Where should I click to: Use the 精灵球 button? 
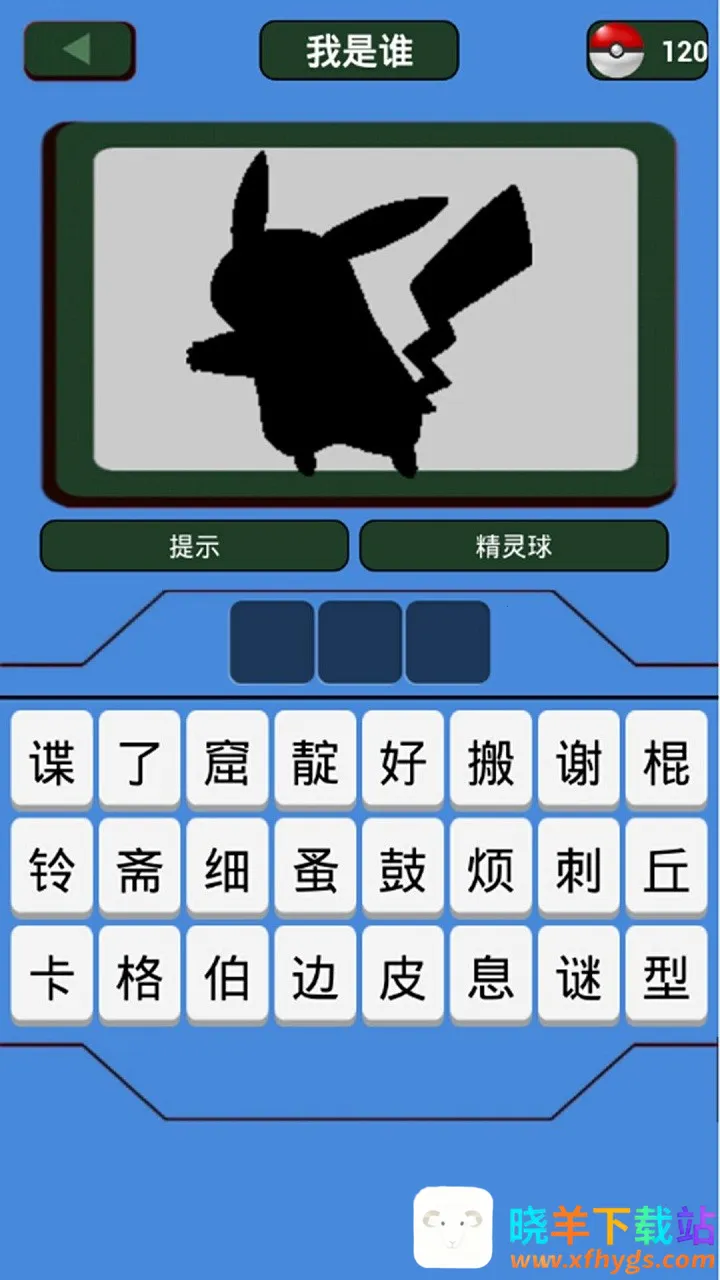point(513,546)
